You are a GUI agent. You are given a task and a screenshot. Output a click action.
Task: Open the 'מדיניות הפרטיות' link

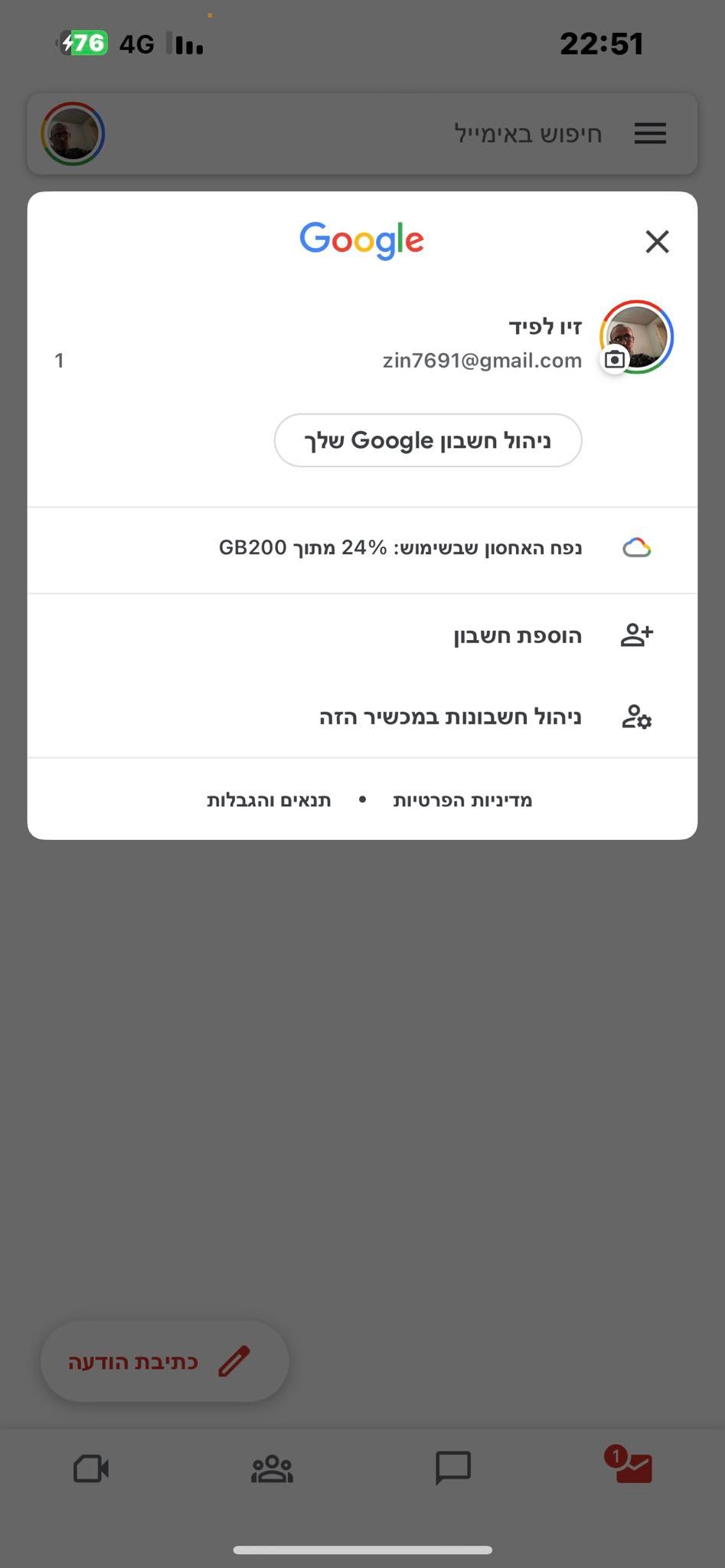point(462,800)
